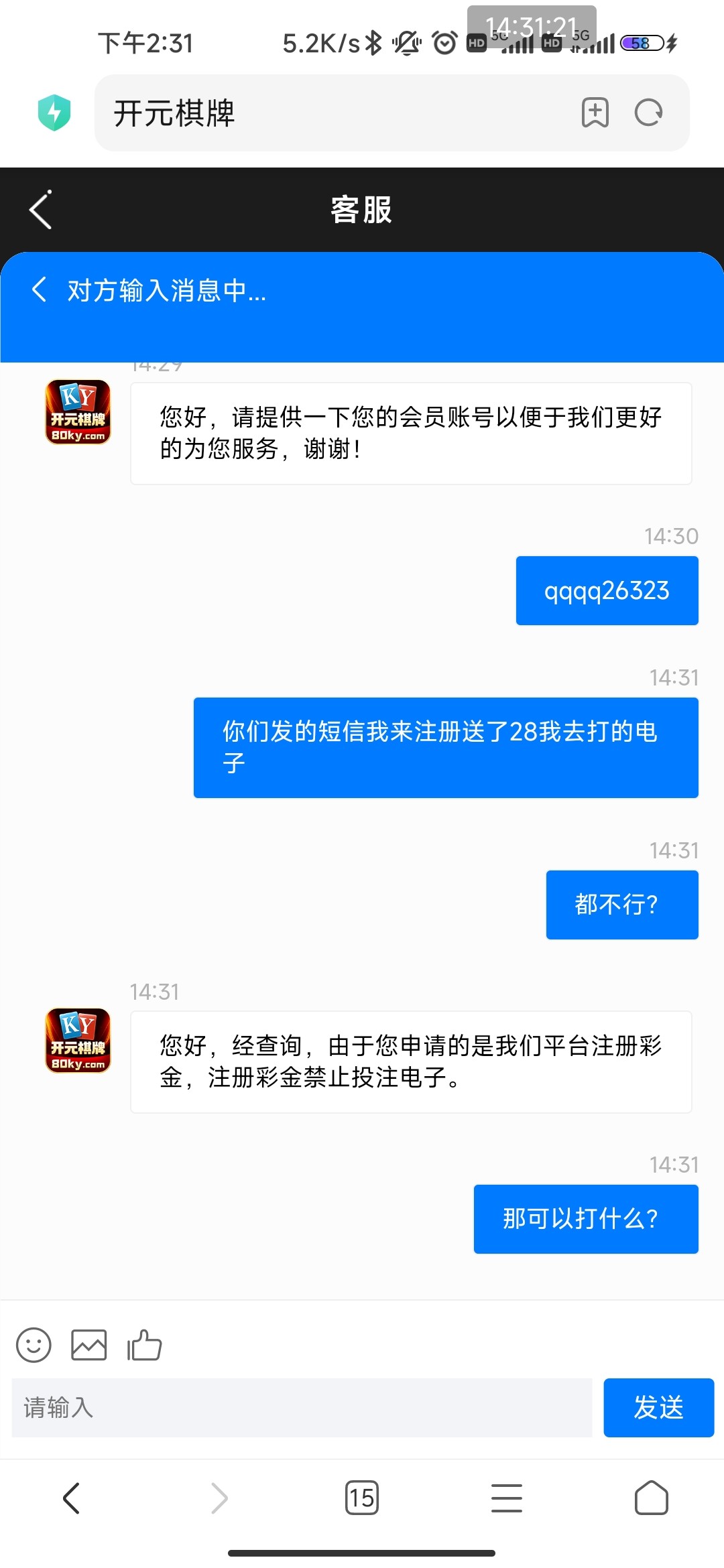Viewport: 724px width, 1568px height.
Task: Attach an image to the chat
Action: pos(88,1345)
